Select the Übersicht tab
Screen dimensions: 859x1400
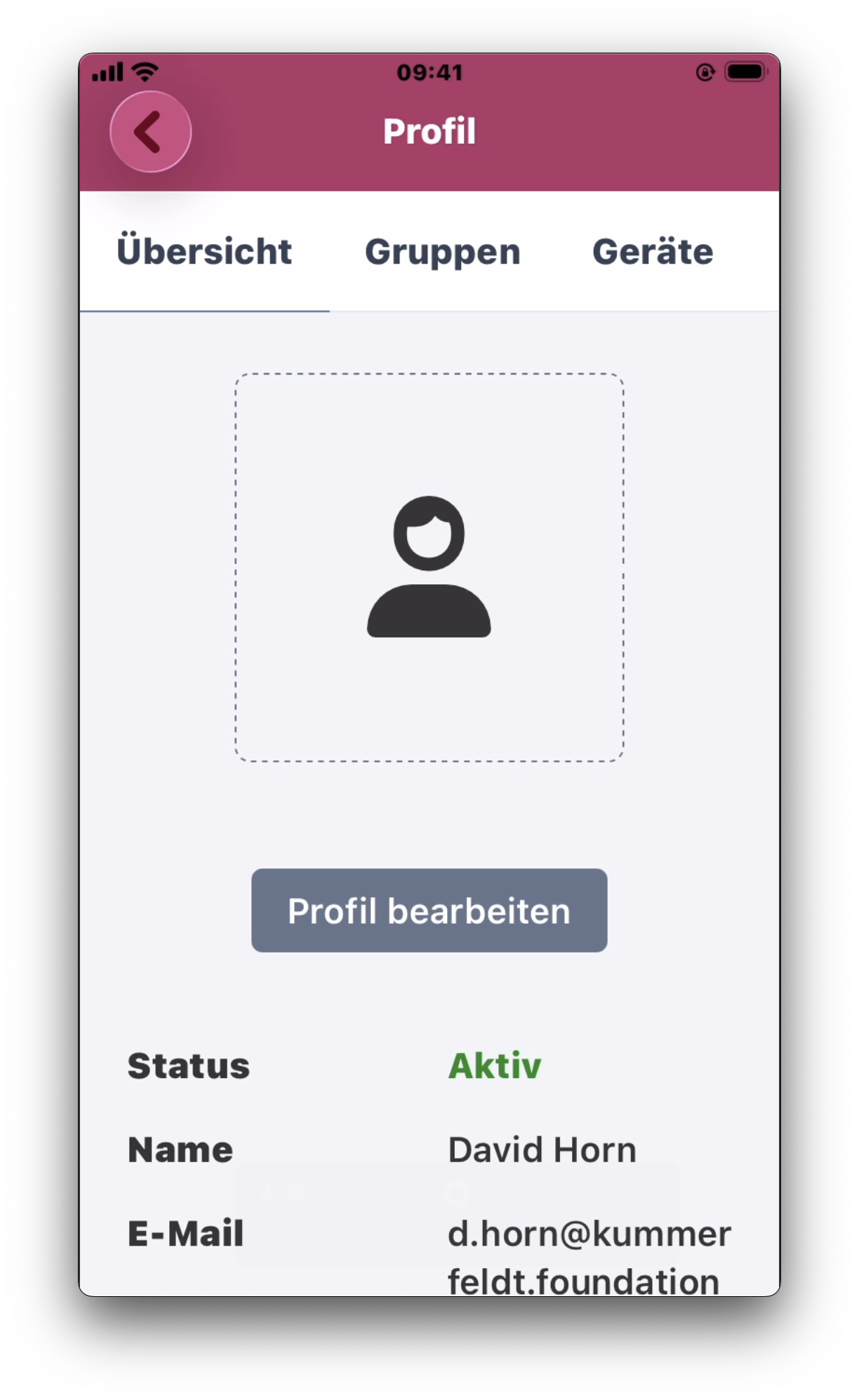(204, 252)
